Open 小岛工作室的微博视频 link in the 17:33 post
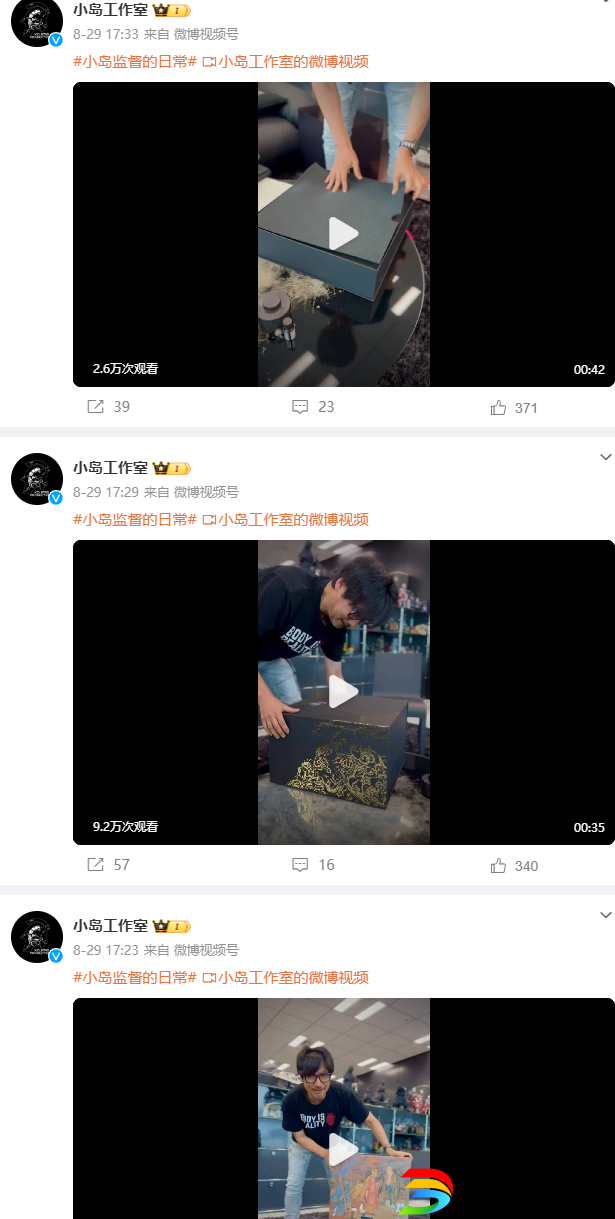Viewport: 615px width, 1219px height. coord(293,62)
